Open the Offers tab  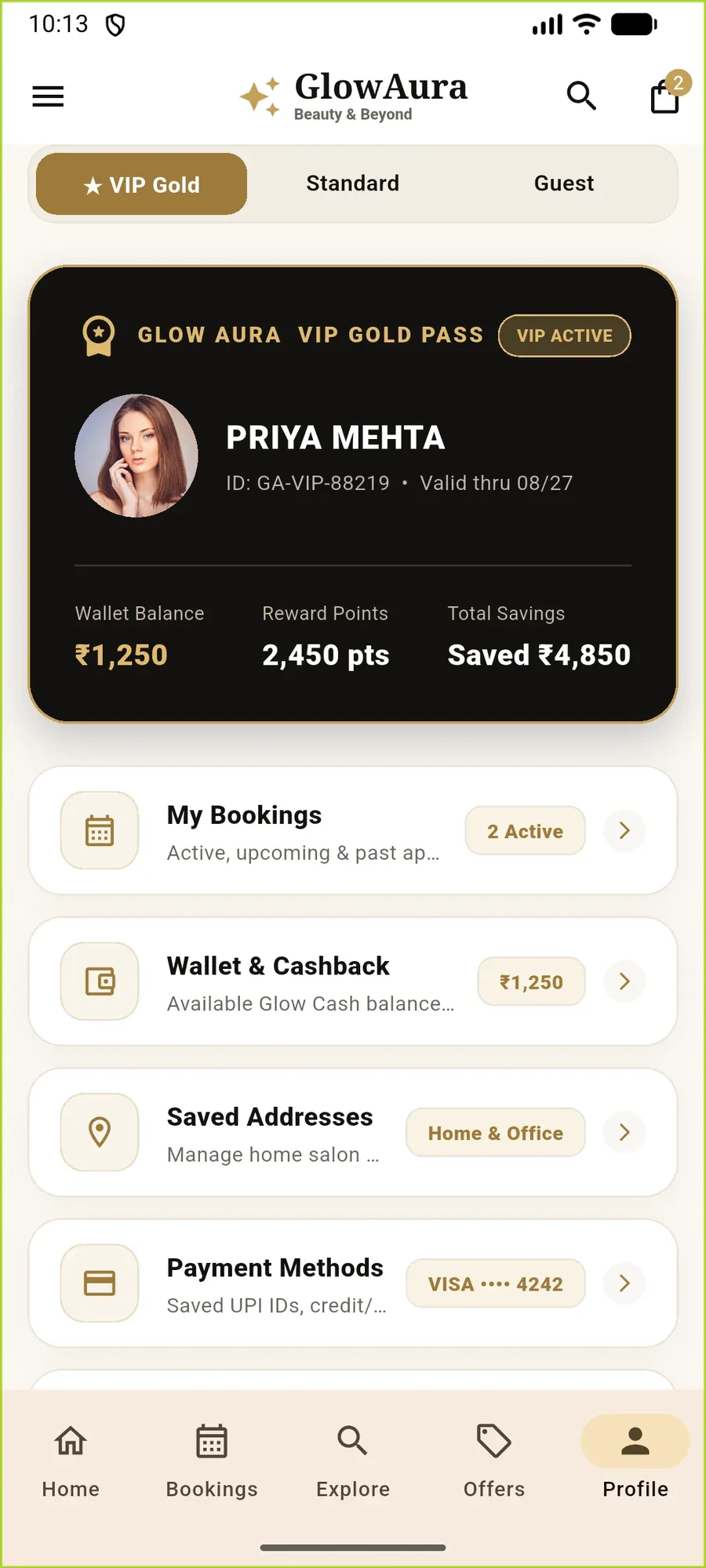pos(494,1460)
